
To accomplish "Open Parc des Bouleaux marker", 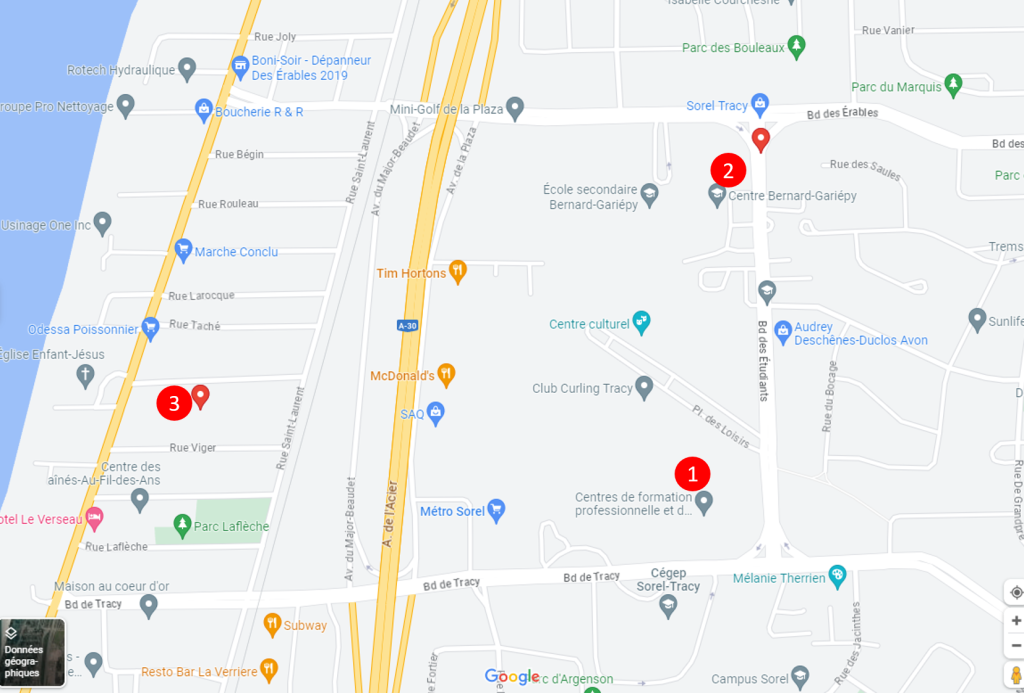I will coord(796,45).
